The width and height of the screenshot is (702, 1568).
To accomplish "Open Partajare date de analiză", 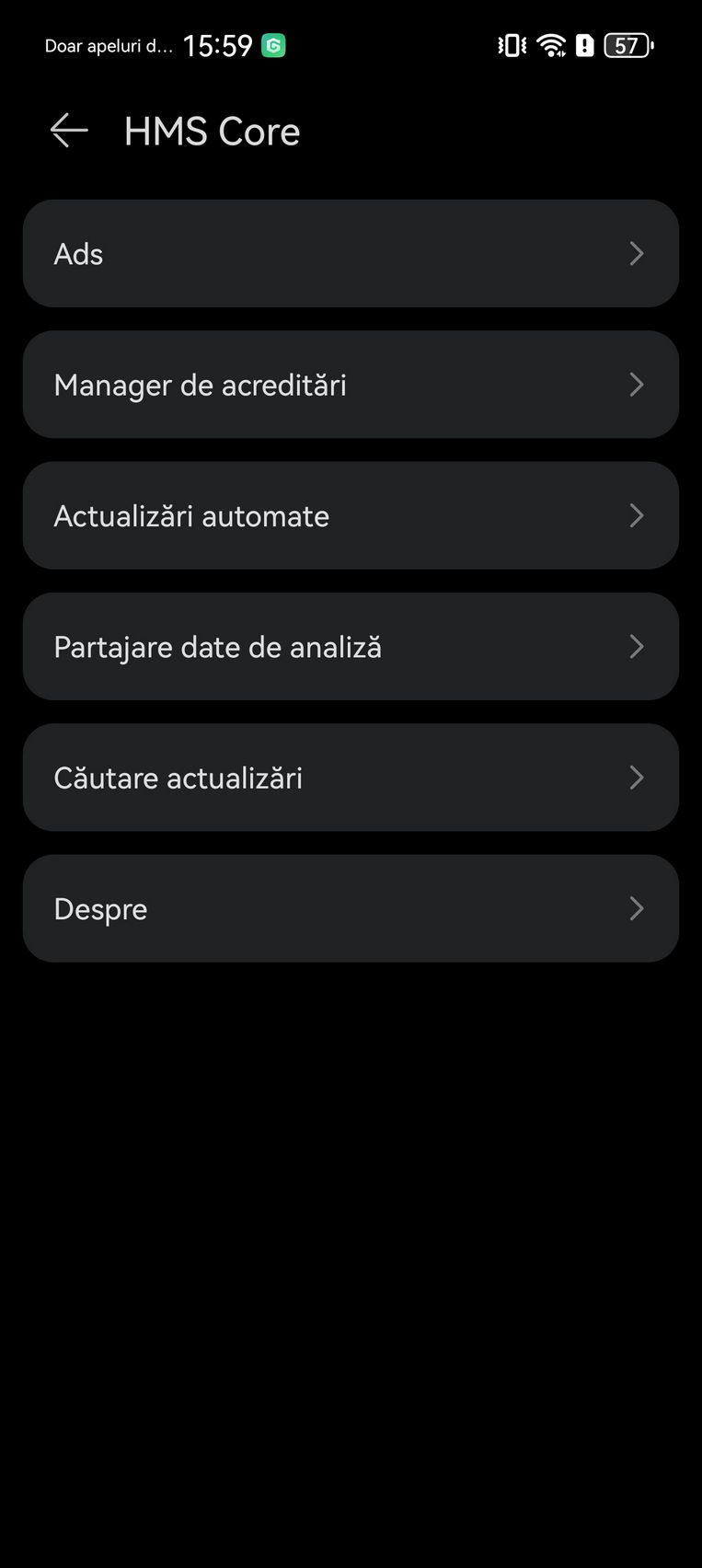I will coord(351,646).
